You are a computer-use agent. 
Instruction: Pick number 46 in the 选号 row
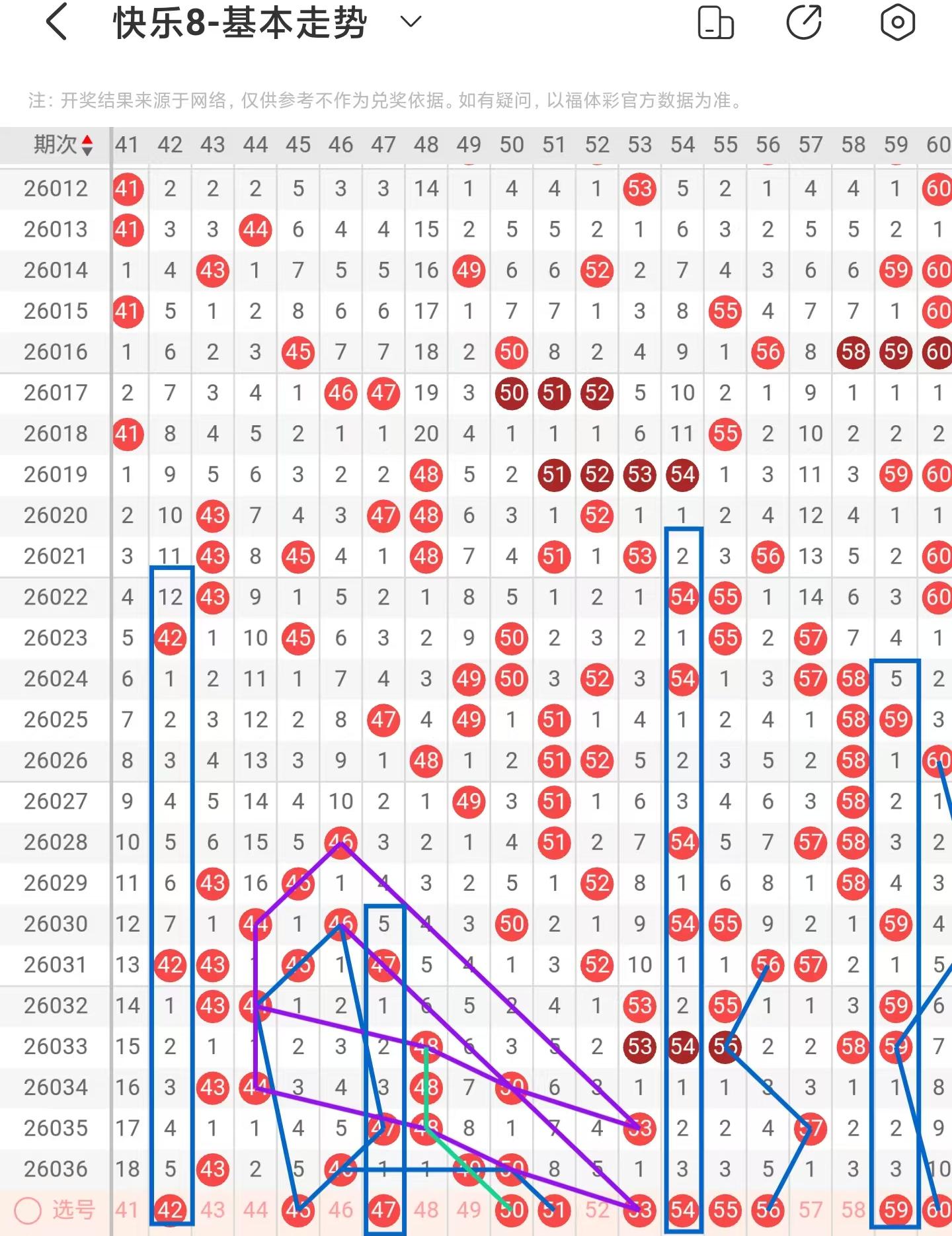[340, 1210]
